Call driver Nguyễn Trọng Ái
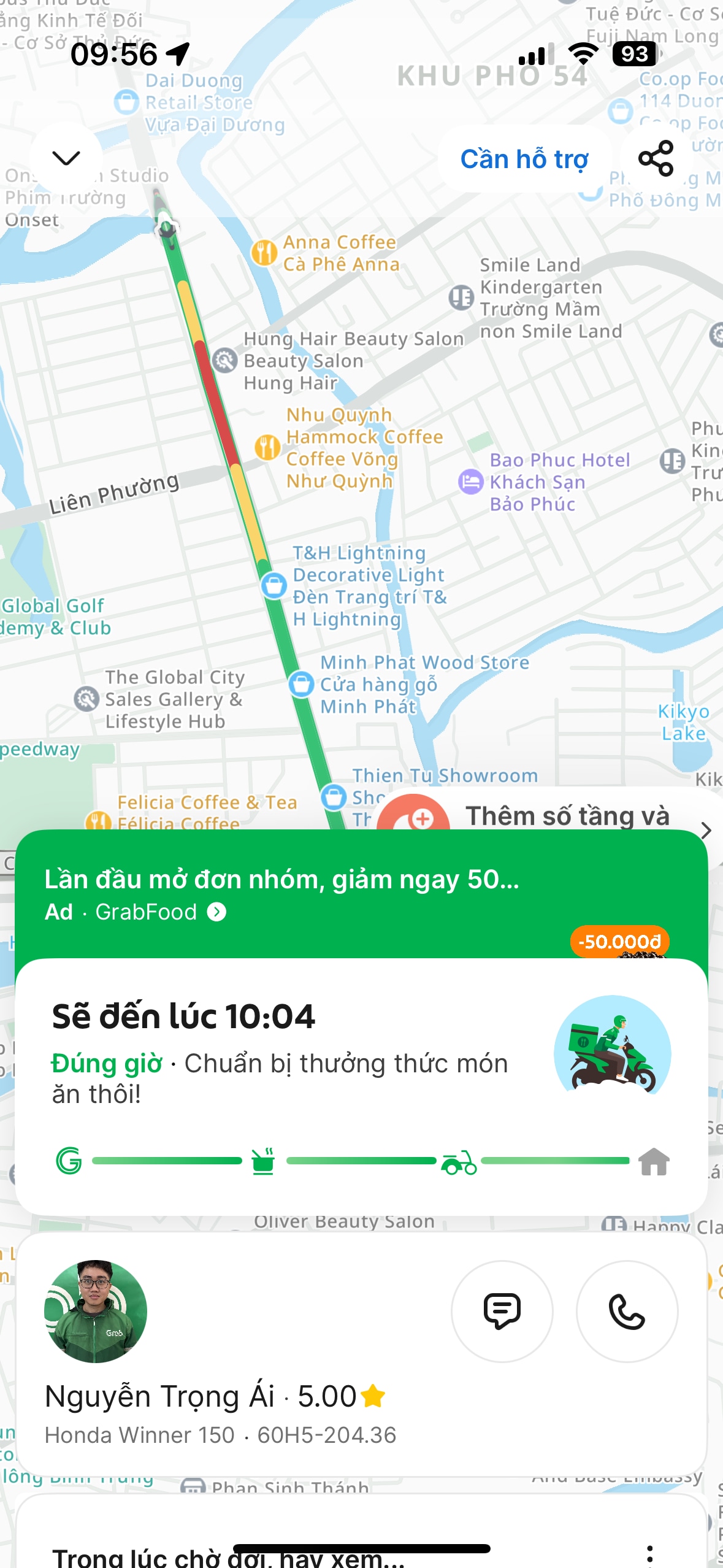 626,1311
